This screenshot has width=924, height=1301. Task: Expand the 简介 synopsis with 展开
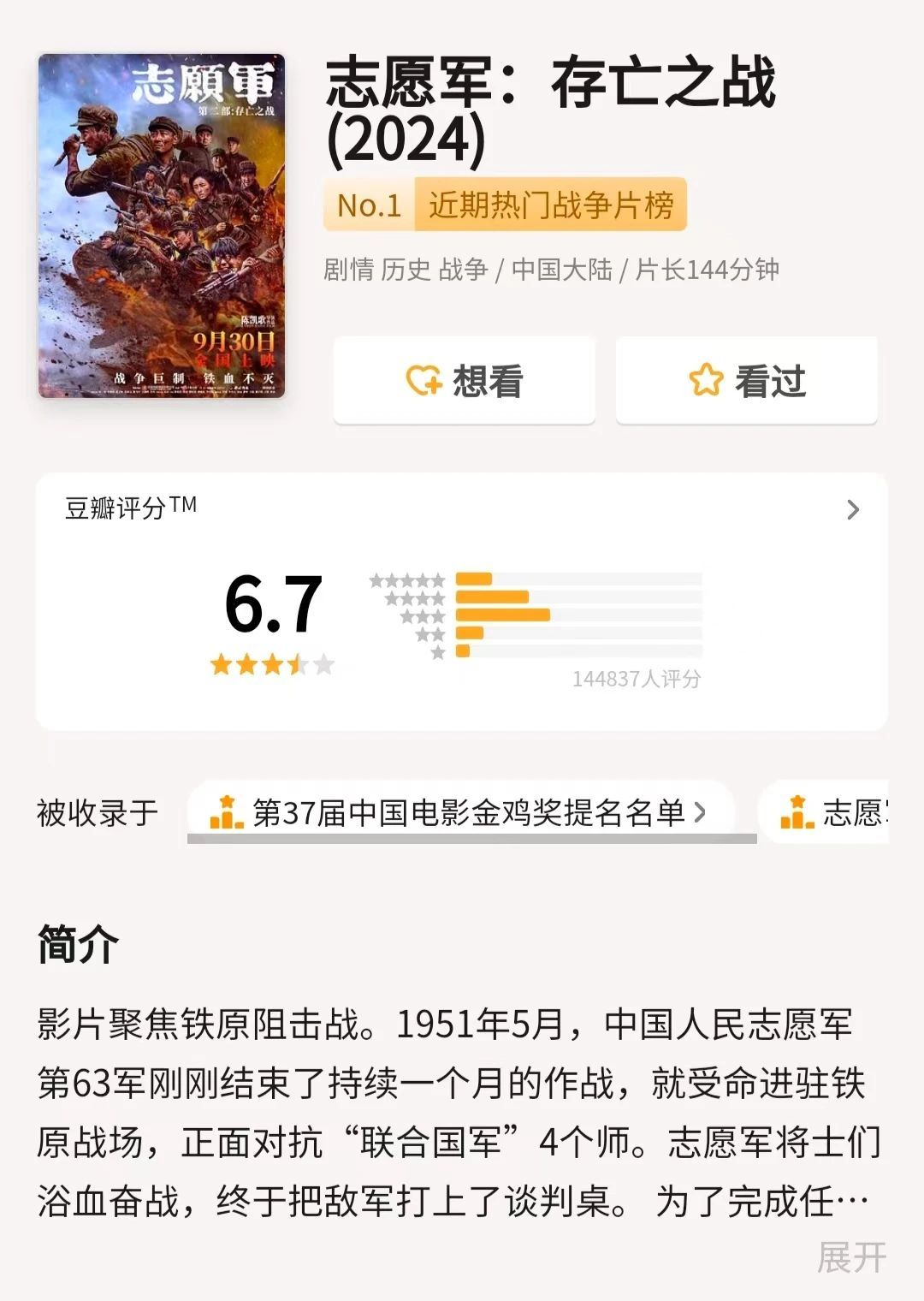point(851,1256)
